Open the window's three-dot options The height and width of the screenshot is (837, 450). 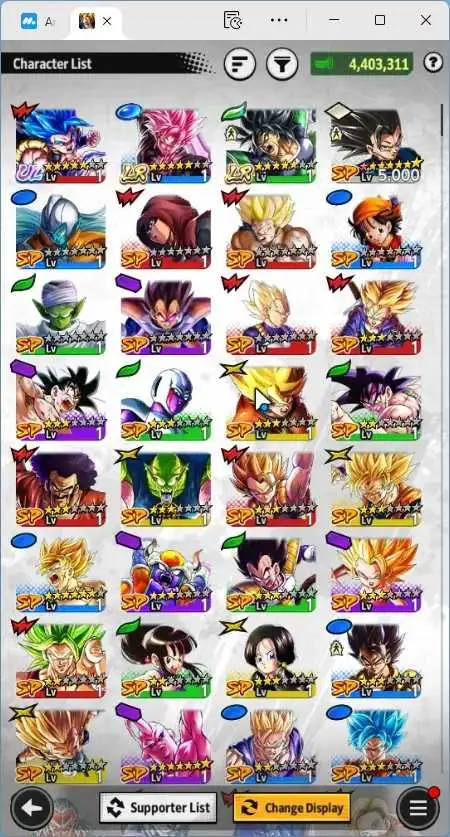(x=279, y=20)
